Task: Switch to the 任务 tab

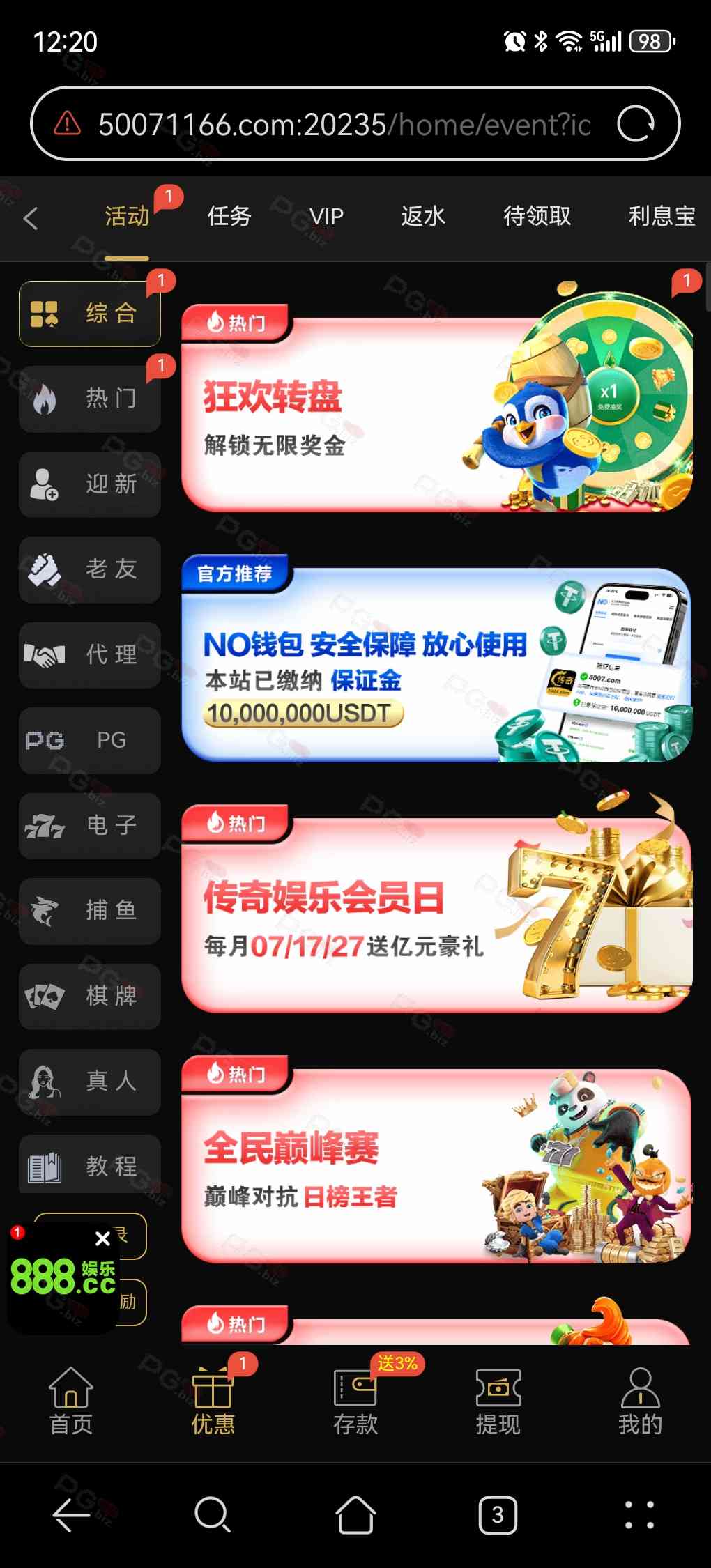Action: [x=229, y=217]
